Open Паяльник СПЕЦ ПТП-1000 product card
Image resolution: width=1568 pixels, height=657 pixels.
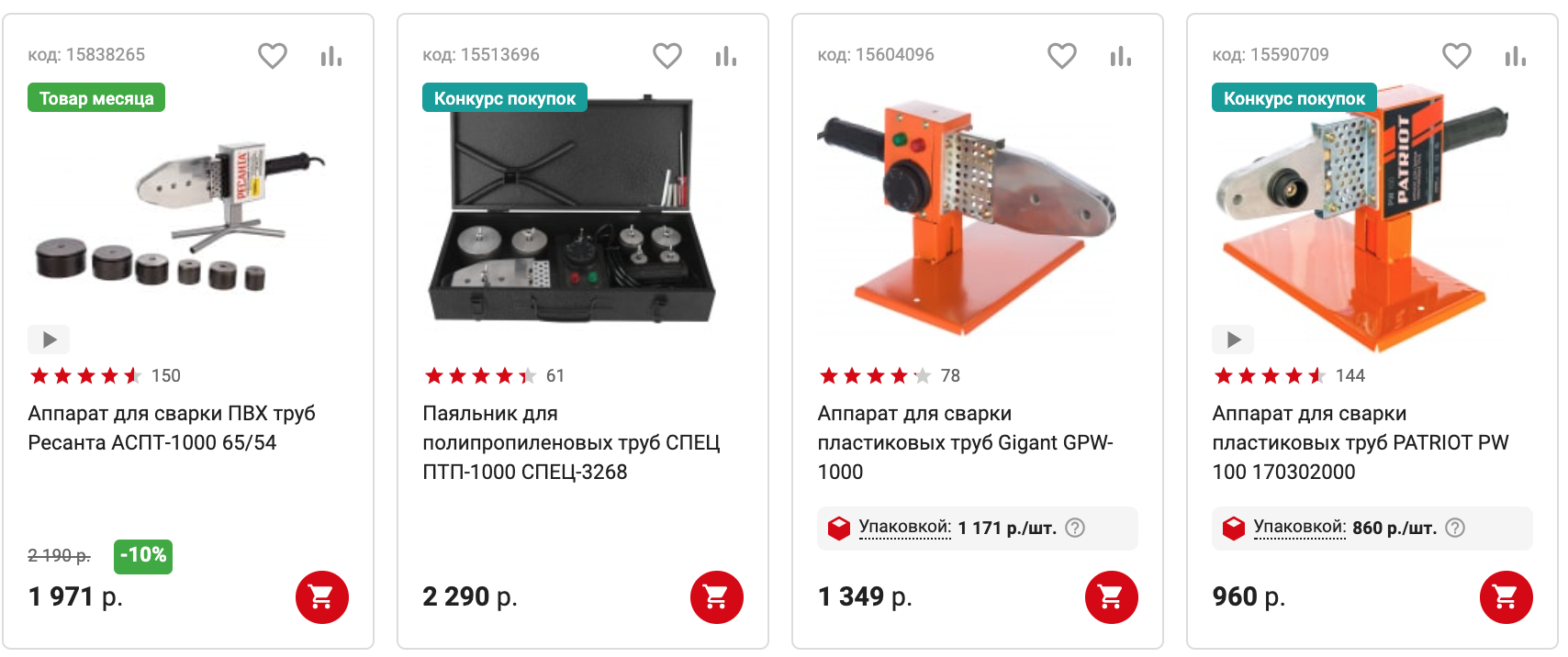tap(571, 442)
